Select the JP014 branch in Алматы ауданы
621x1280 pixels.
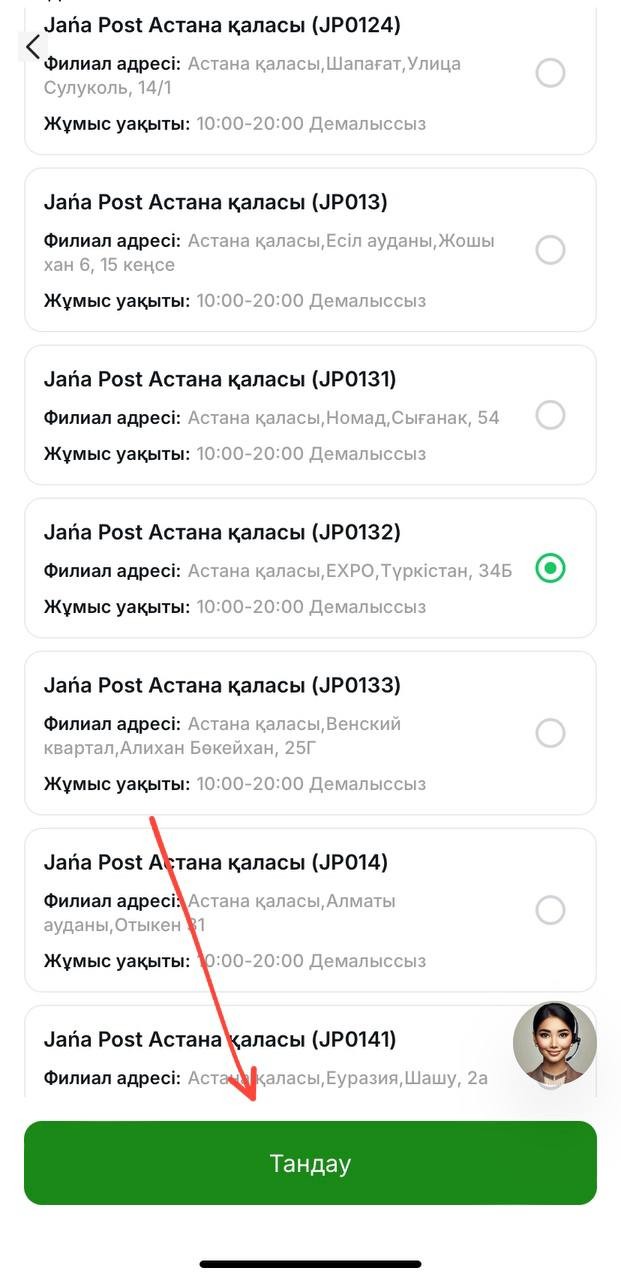pos(550,910)
